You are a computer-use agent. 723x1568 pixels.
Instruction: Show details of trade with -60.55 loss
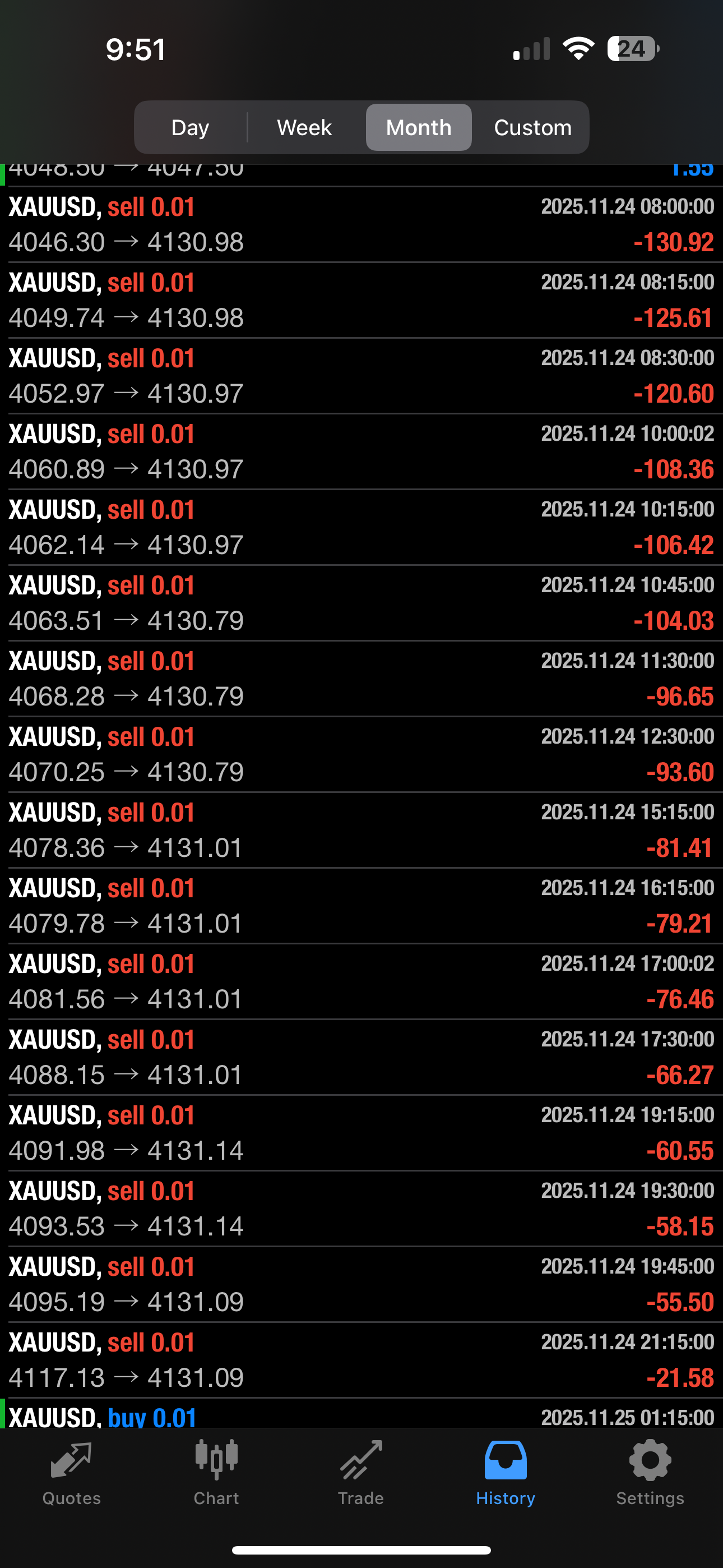click(x=361, y=1133)
